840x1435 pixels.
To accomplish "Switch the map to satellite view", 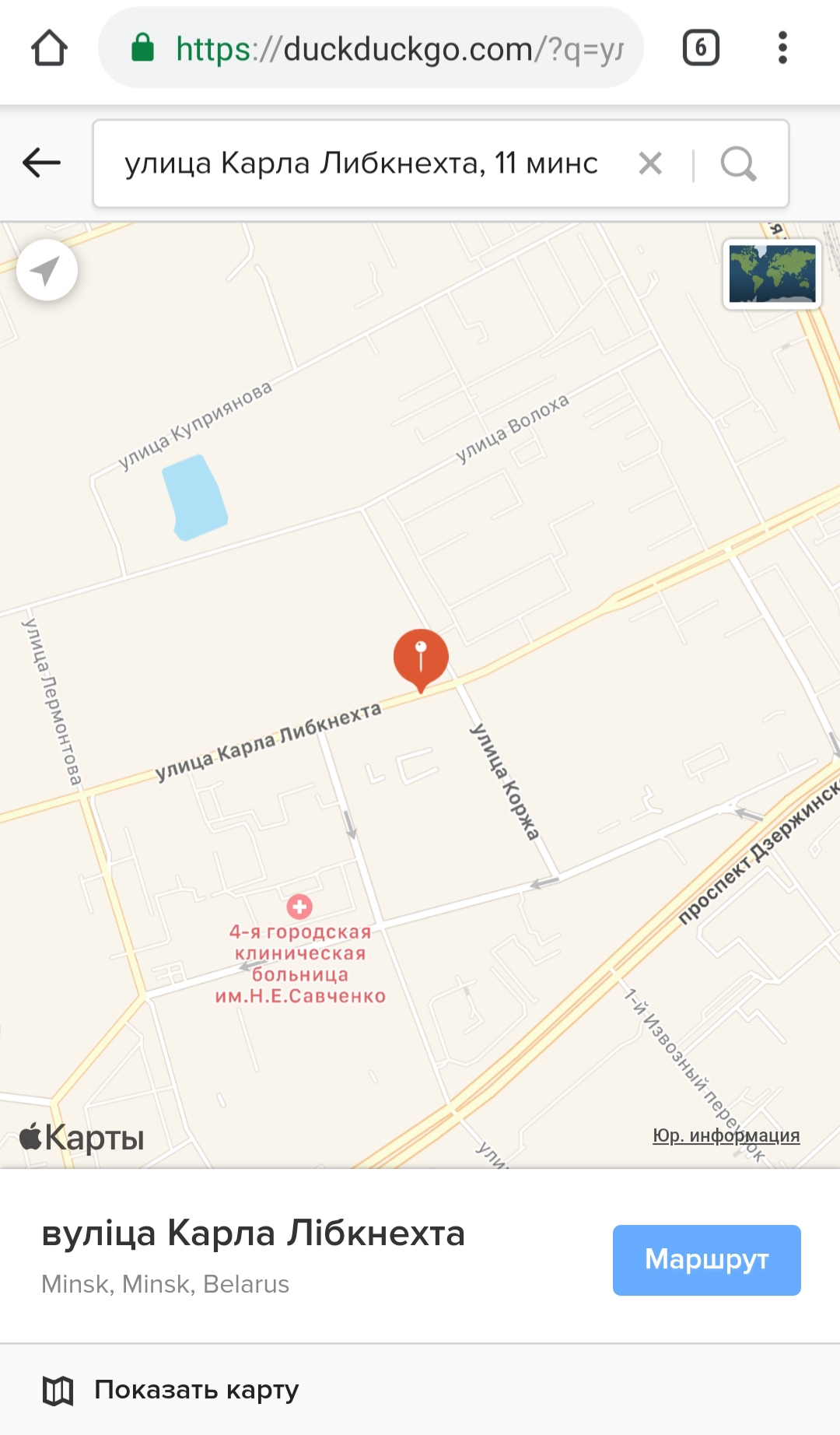I will tap(772, 274).
